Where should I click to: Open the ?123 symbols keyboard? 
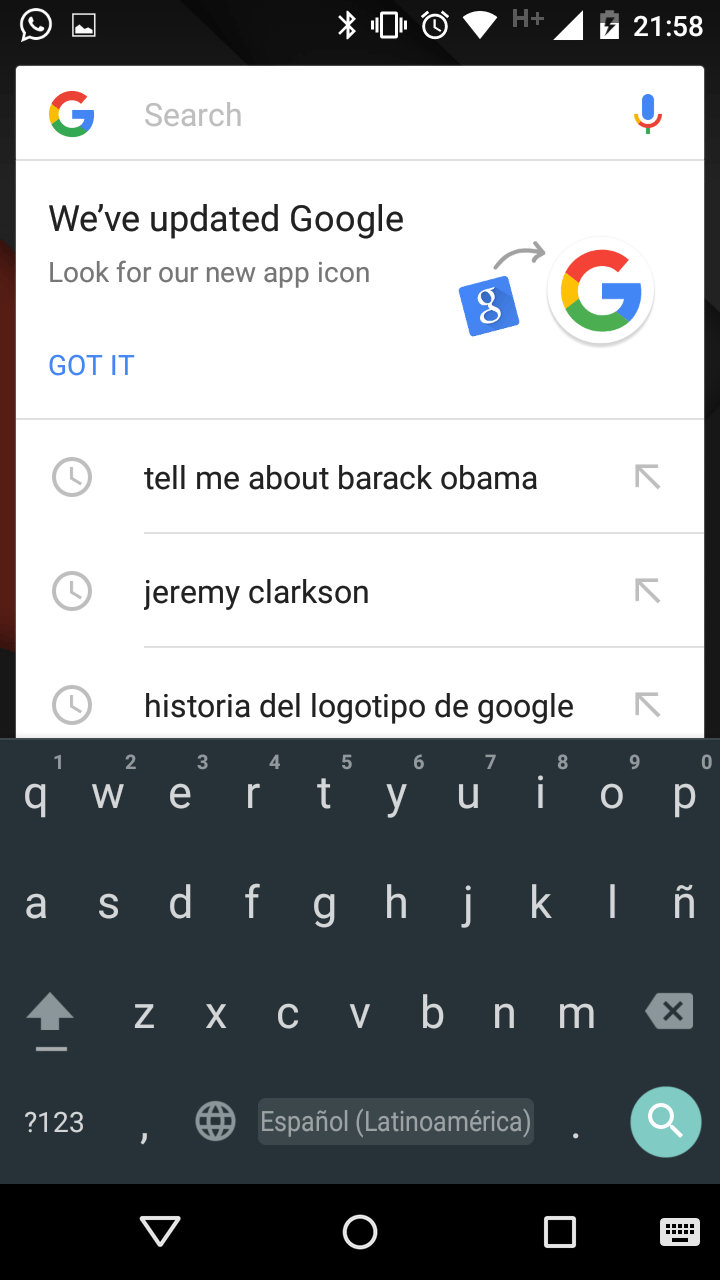pos(54,1121)
